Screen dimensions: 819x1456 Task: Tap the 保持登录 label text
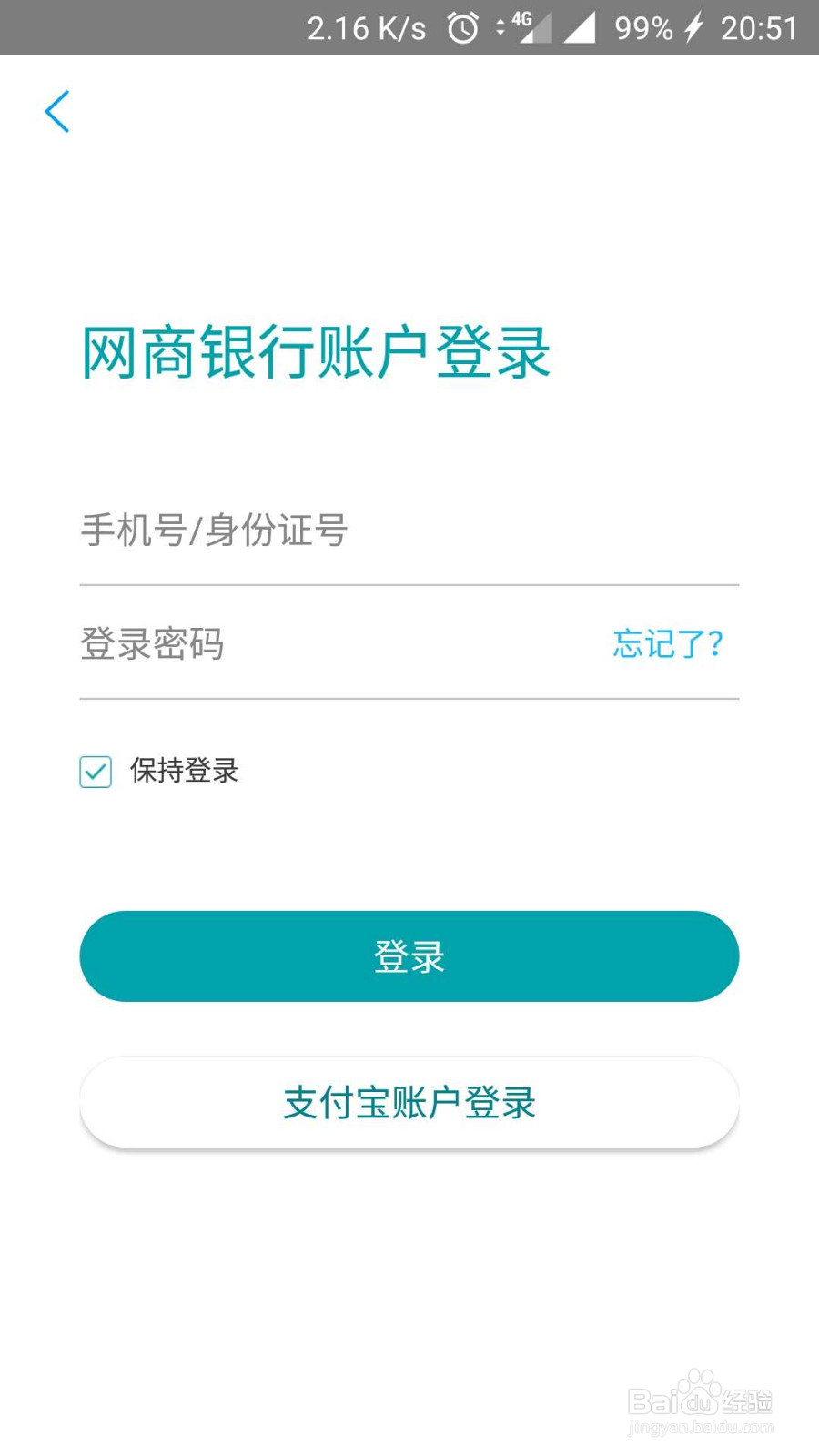click(x=185, y=772)
